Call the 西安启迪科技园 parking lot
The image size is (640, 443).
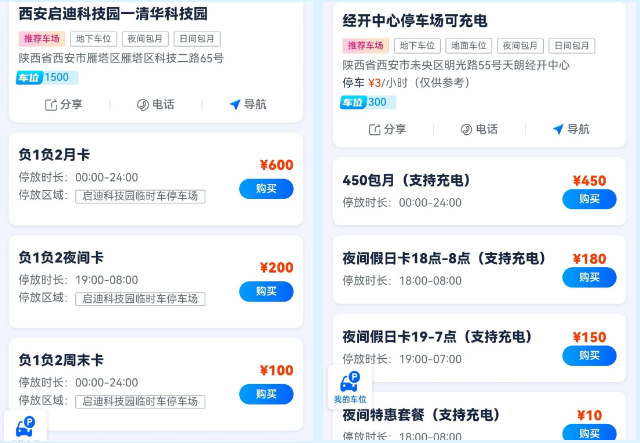[155, 104]
